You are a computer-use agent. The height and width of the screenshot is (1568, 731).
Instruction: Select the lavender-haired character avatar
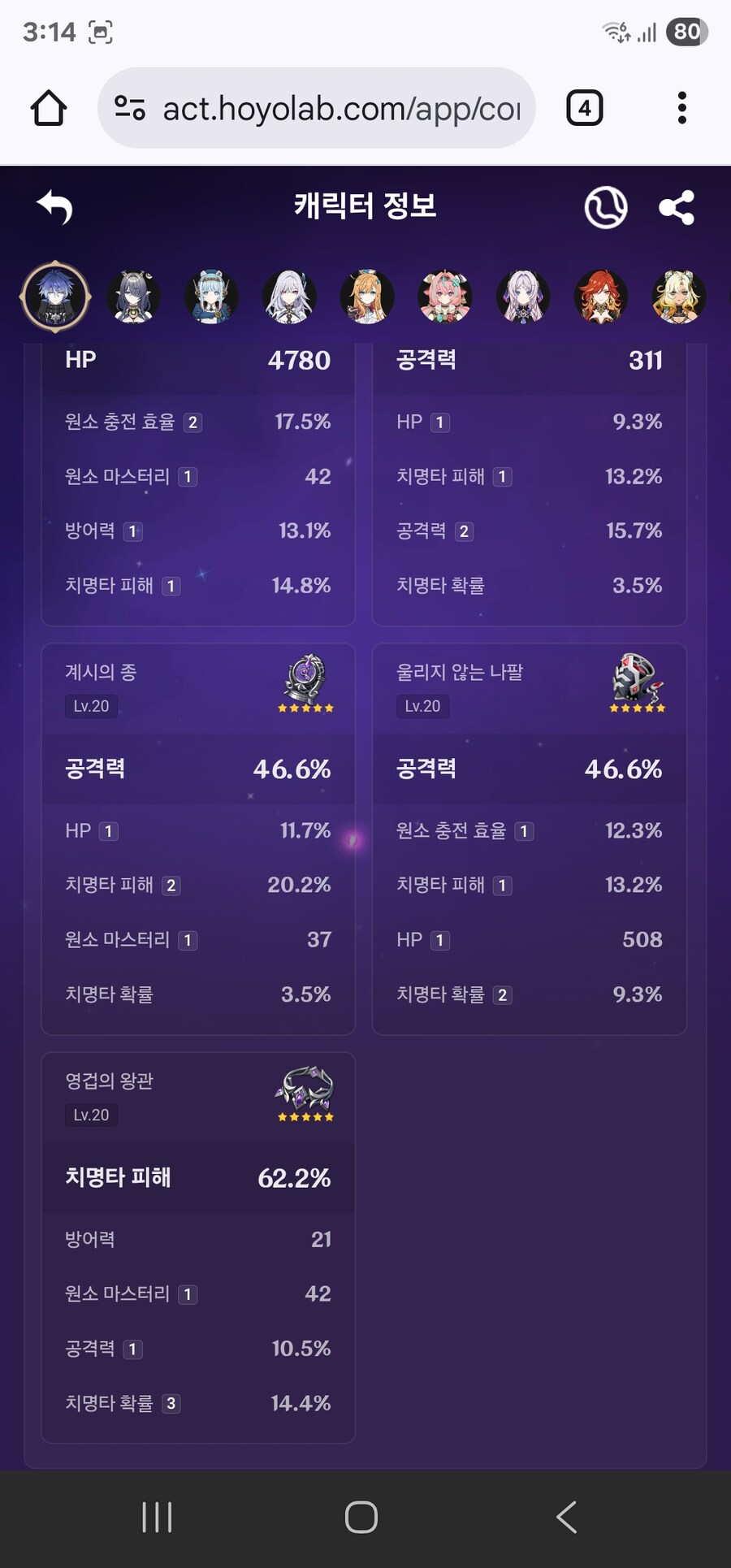pyautogui.click(x=523, y=297)
